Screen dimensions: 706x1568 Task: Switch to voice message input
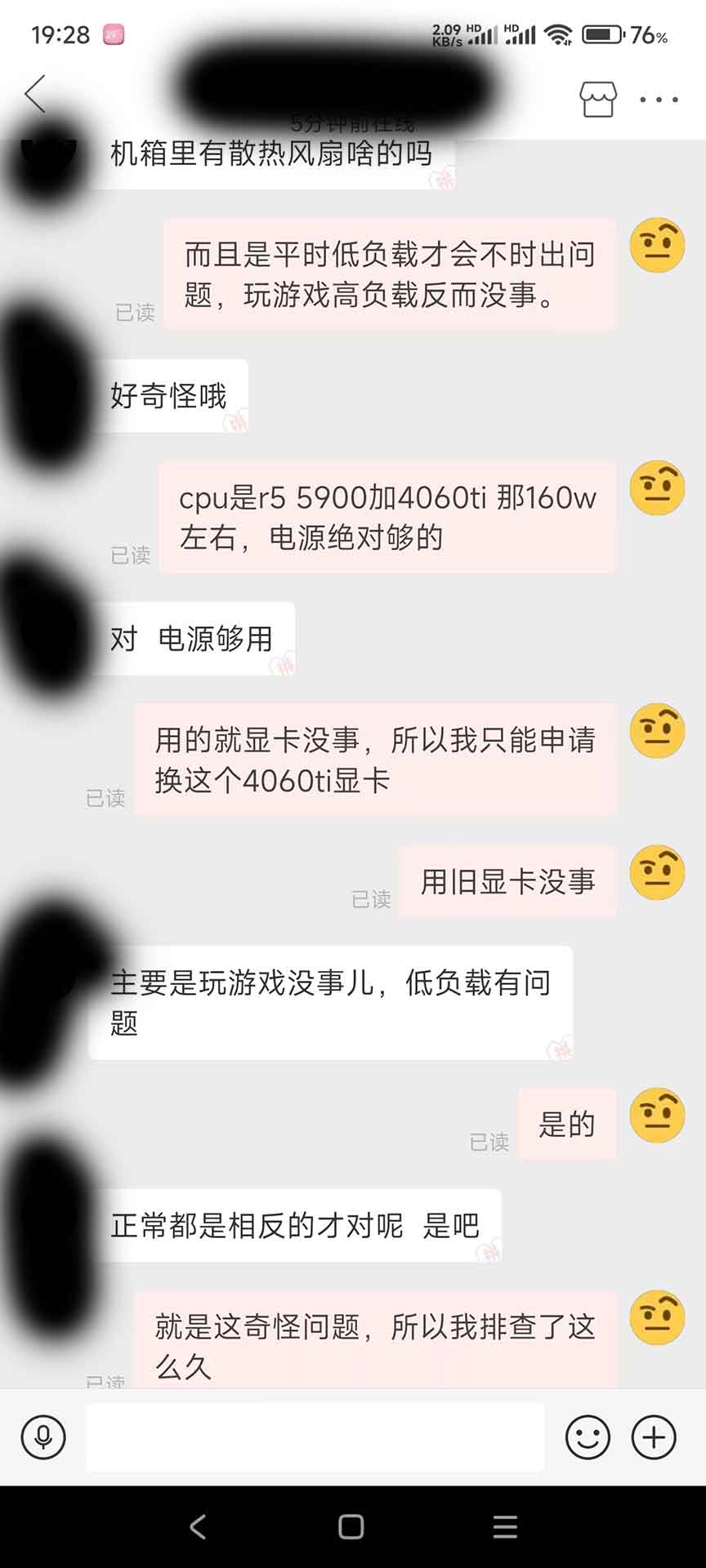[x=43, y=1437]
